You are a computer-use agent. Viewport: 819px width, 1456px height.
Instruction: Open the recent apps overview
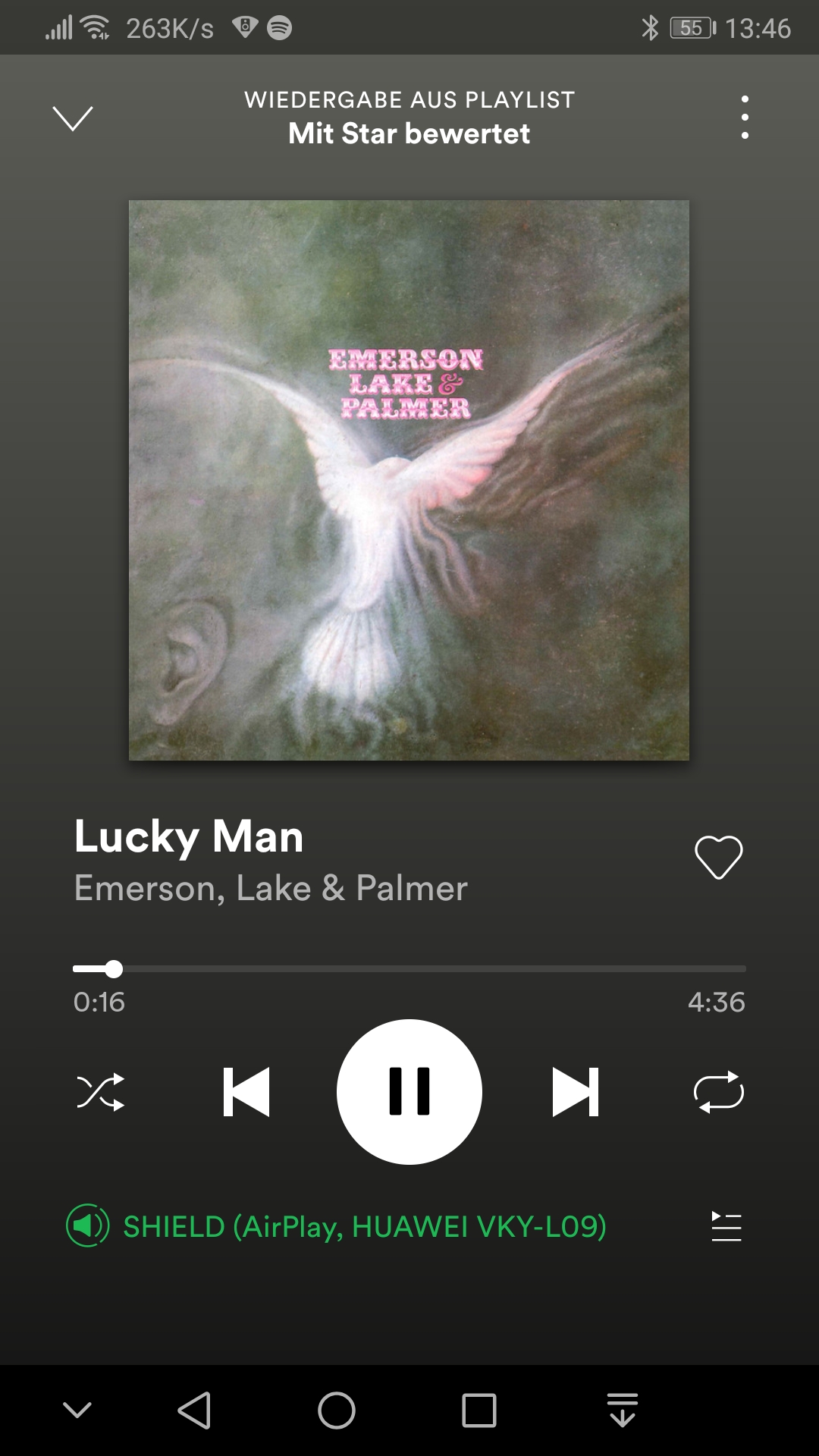(x=479, y=1410)
